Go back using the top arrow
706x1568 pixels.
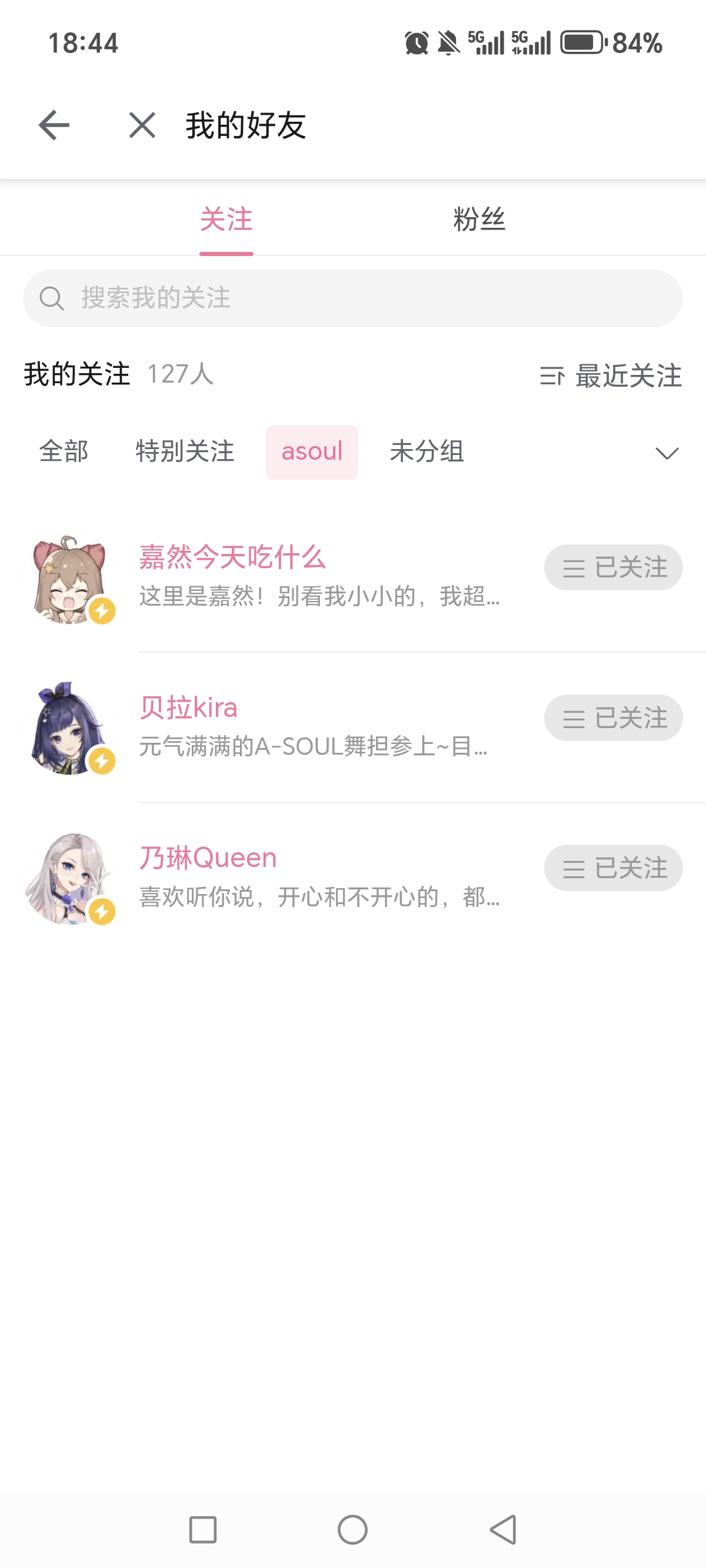[x=54, y=125]
